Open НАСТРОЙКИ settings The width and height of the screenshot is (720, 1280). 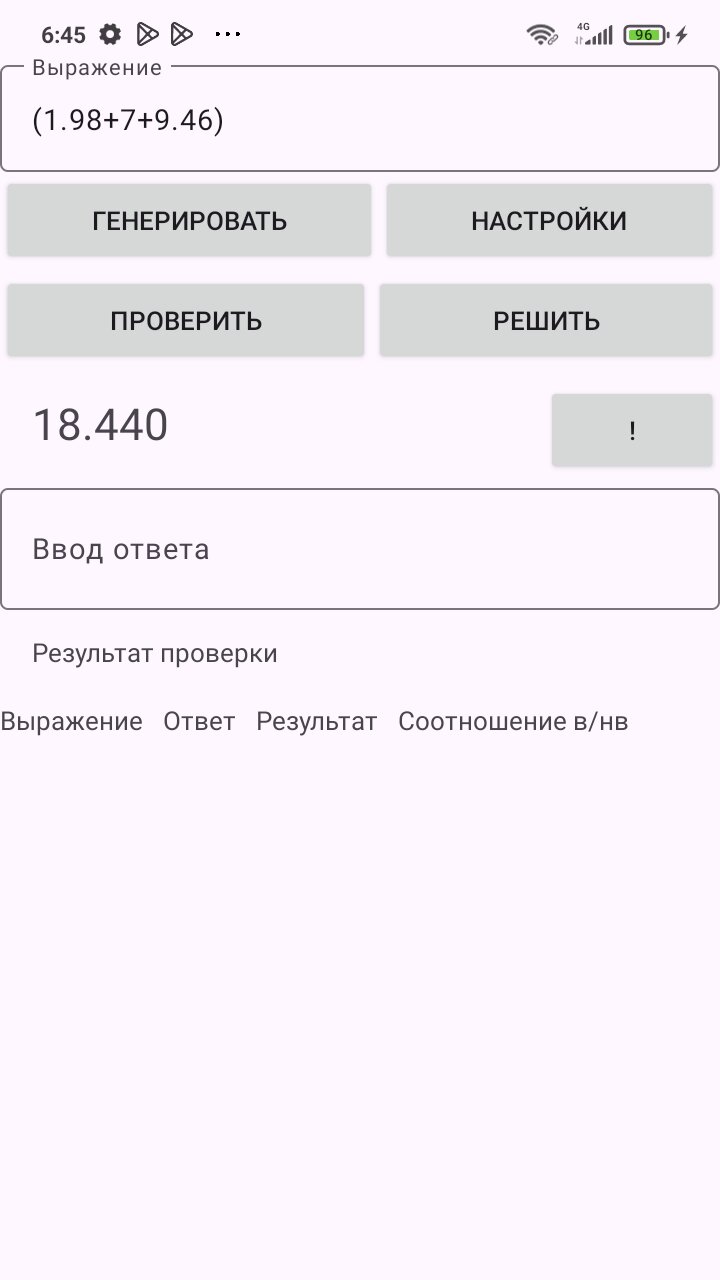pos(549,220)
